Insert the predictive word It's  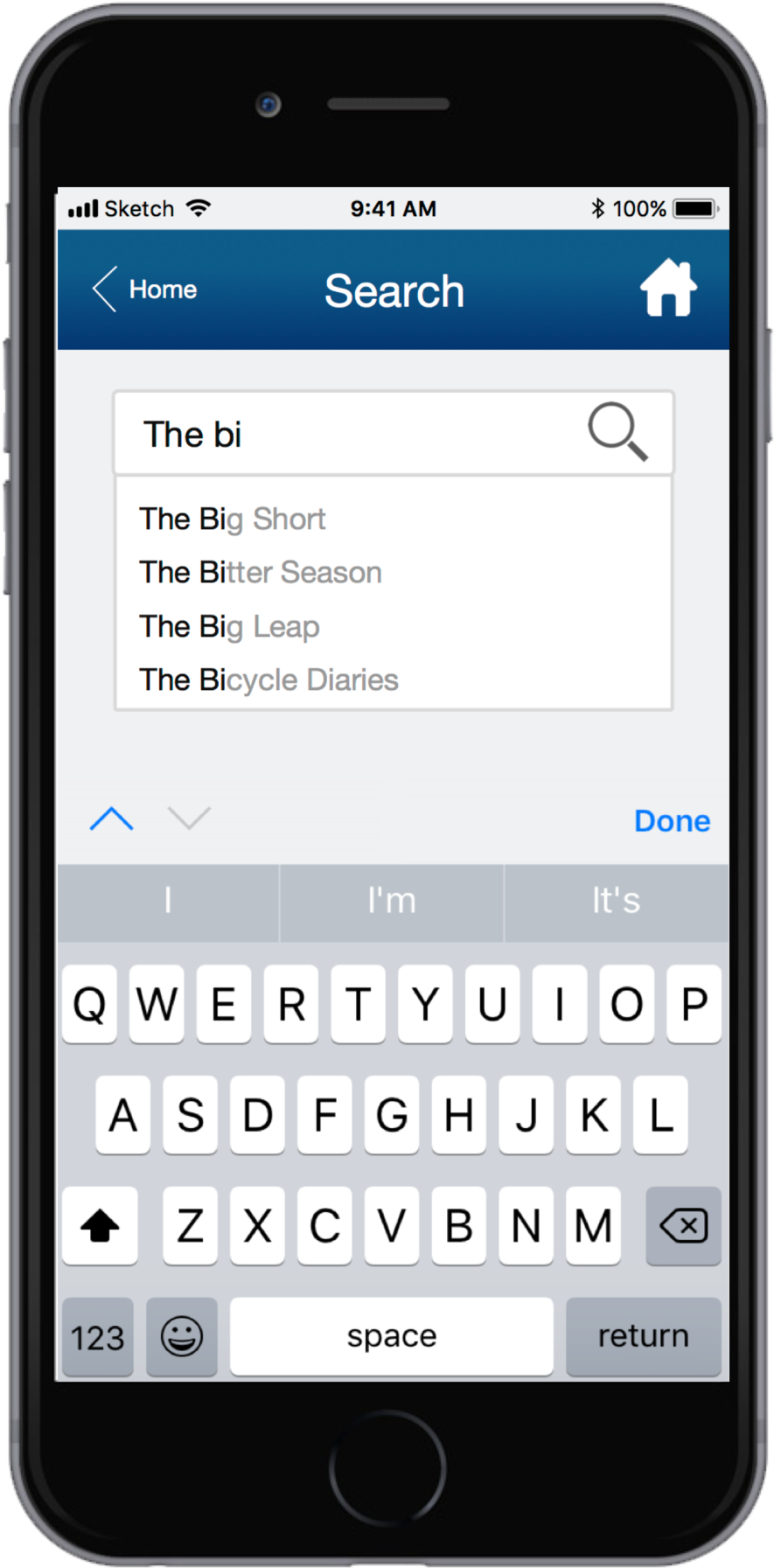[616, 901]
